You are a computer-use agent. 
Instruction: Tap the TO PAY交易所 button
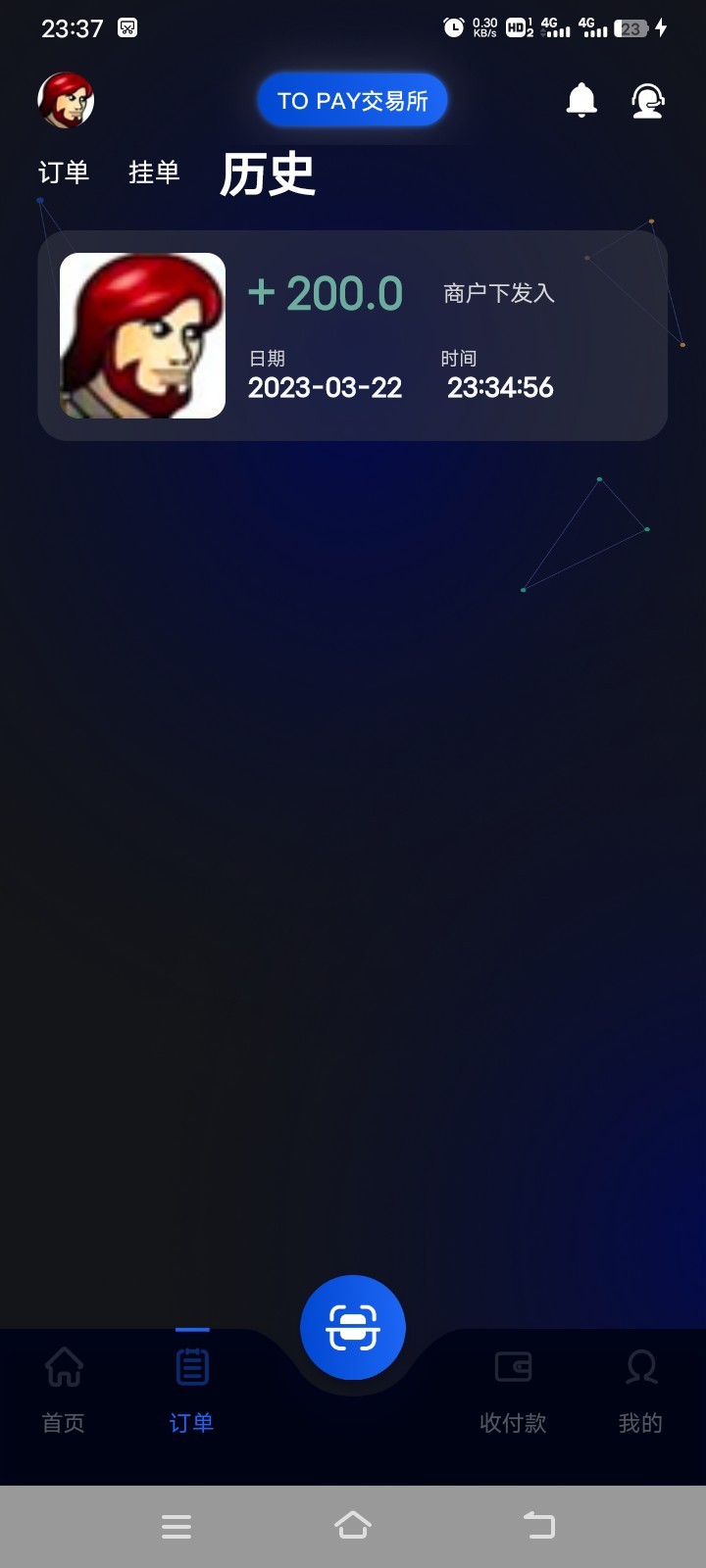click(352, 100)
